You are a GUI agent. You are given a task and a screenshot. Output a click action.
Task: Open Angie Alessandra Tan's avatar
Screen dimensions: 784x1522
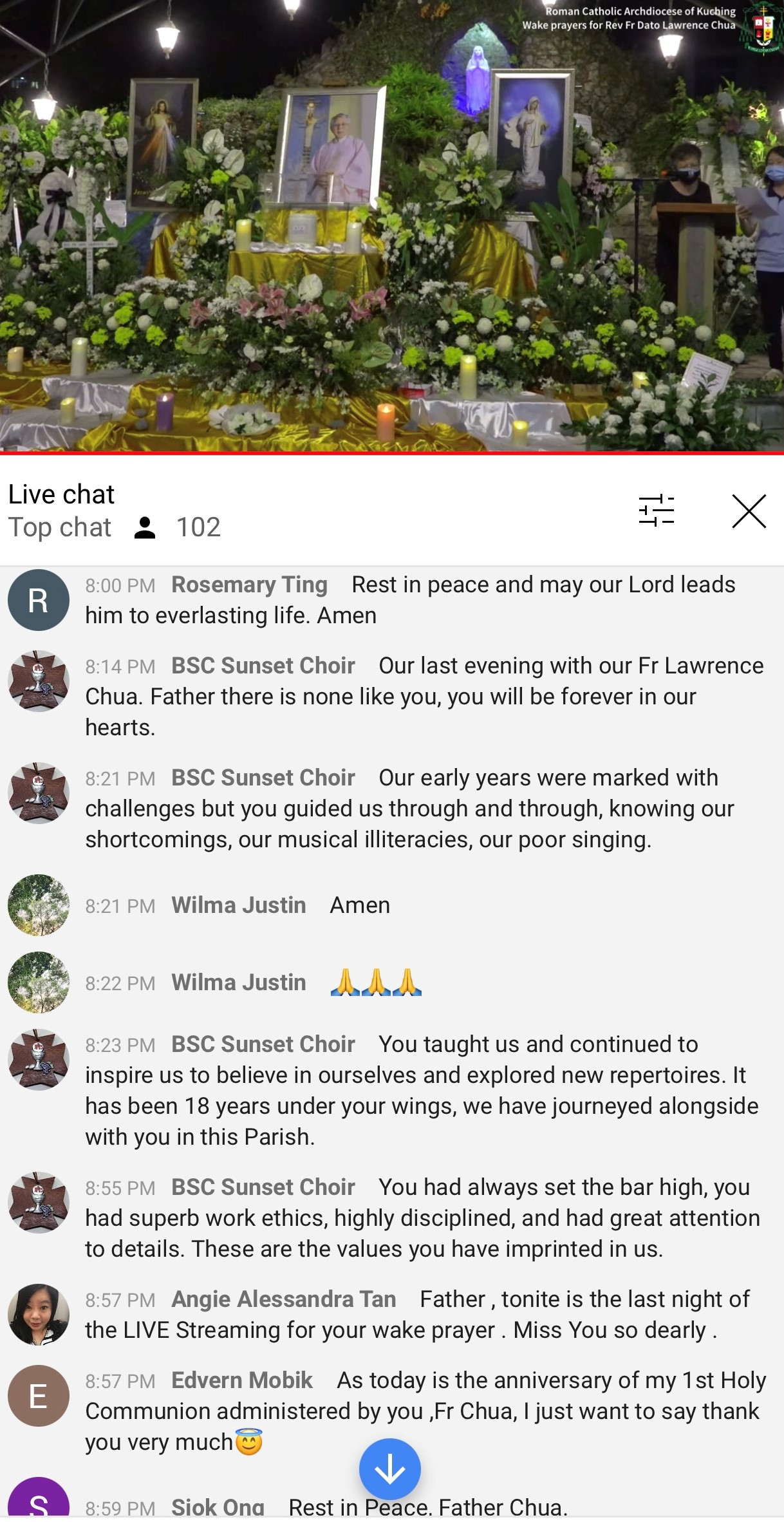coord(39,1315)
